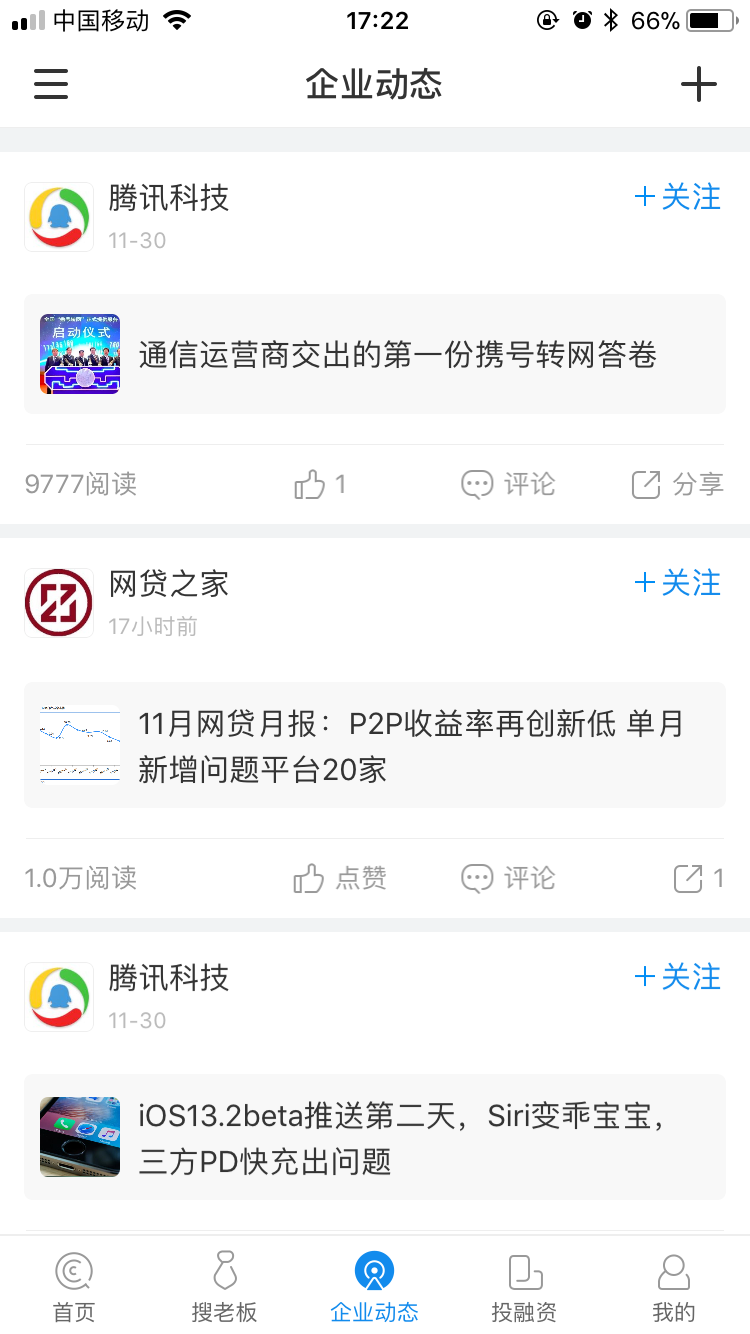Image resolution: width=750 pixels, height=1334 pixels.
Task: View the 网贷之家 profile avatar
Action: [x=59, y=603]
